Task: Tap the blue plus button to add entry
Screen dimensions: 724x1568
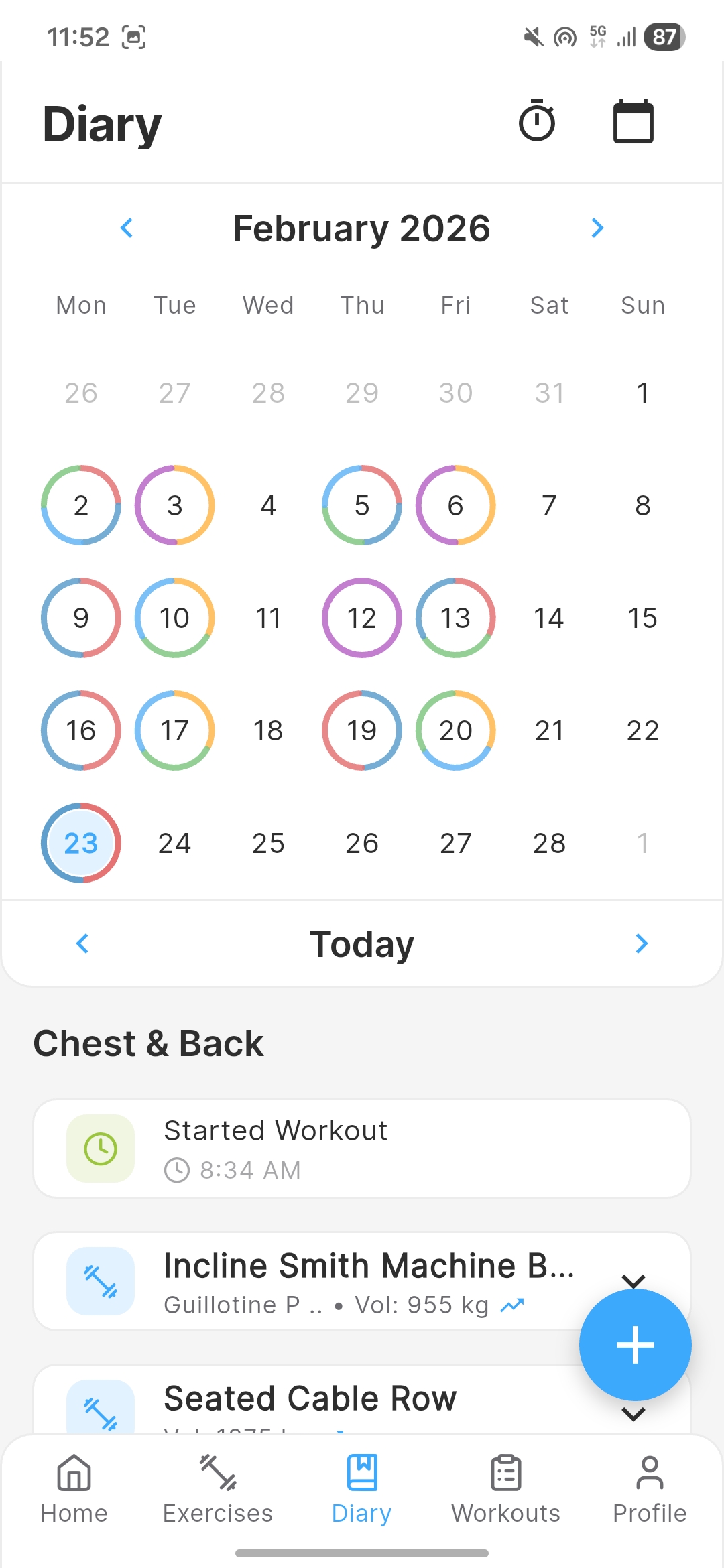Action: (635, 1344)
